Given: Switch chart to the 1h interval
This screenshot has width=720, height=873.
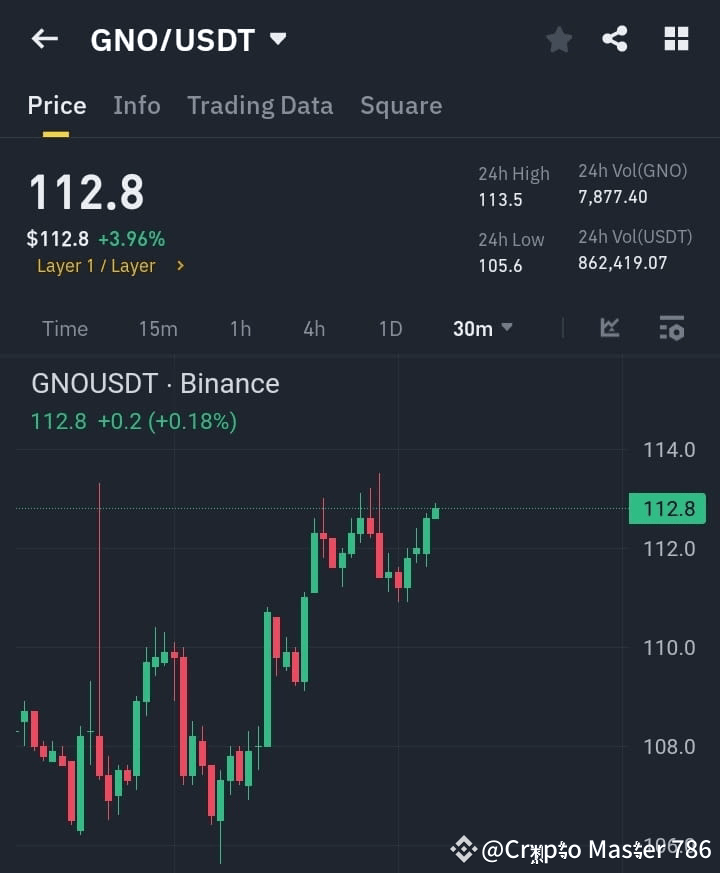Looking at the screenshot, I should point(240,327).
